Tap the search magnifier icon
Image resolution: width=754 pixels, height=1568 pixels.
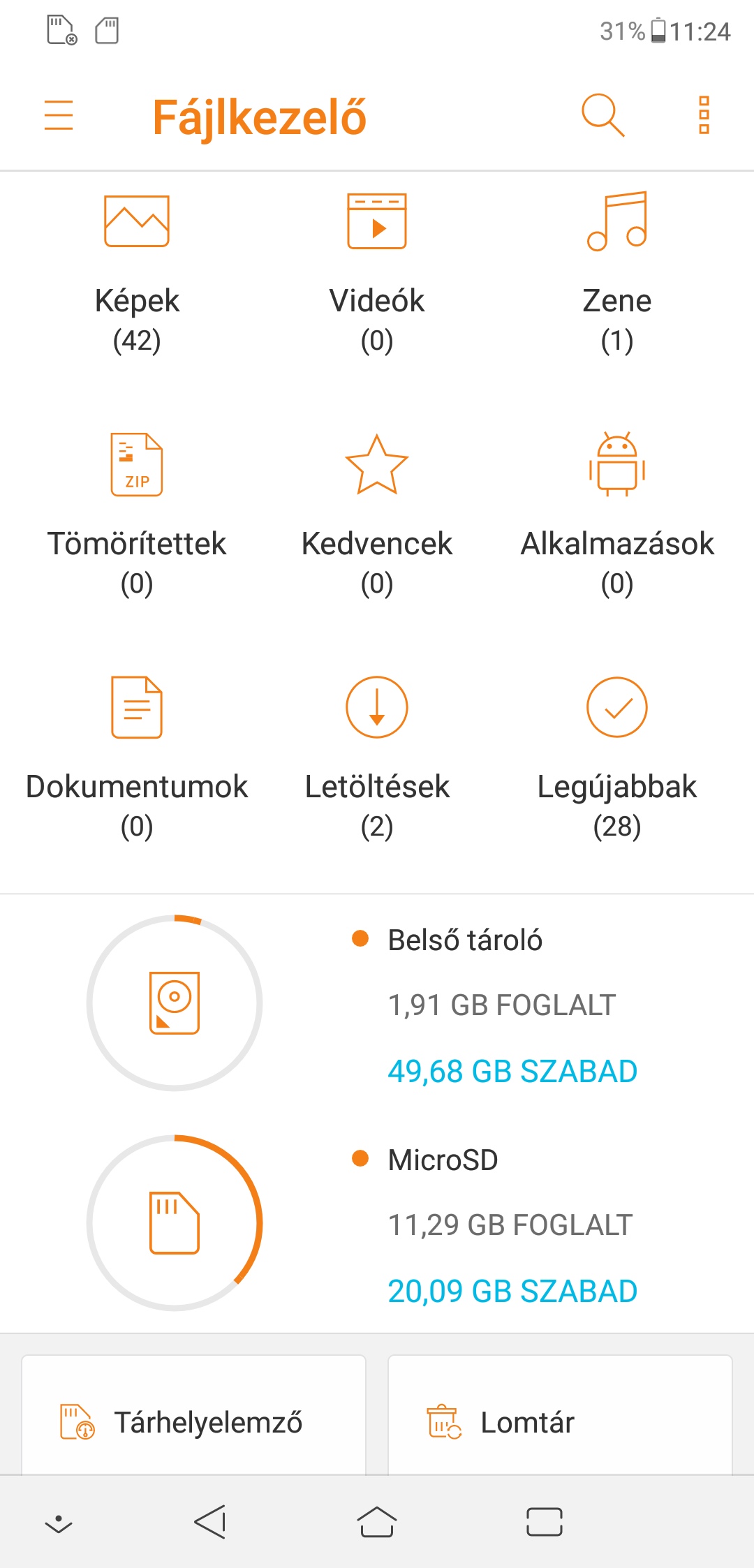pyautogui.click(x=603, y=115)
